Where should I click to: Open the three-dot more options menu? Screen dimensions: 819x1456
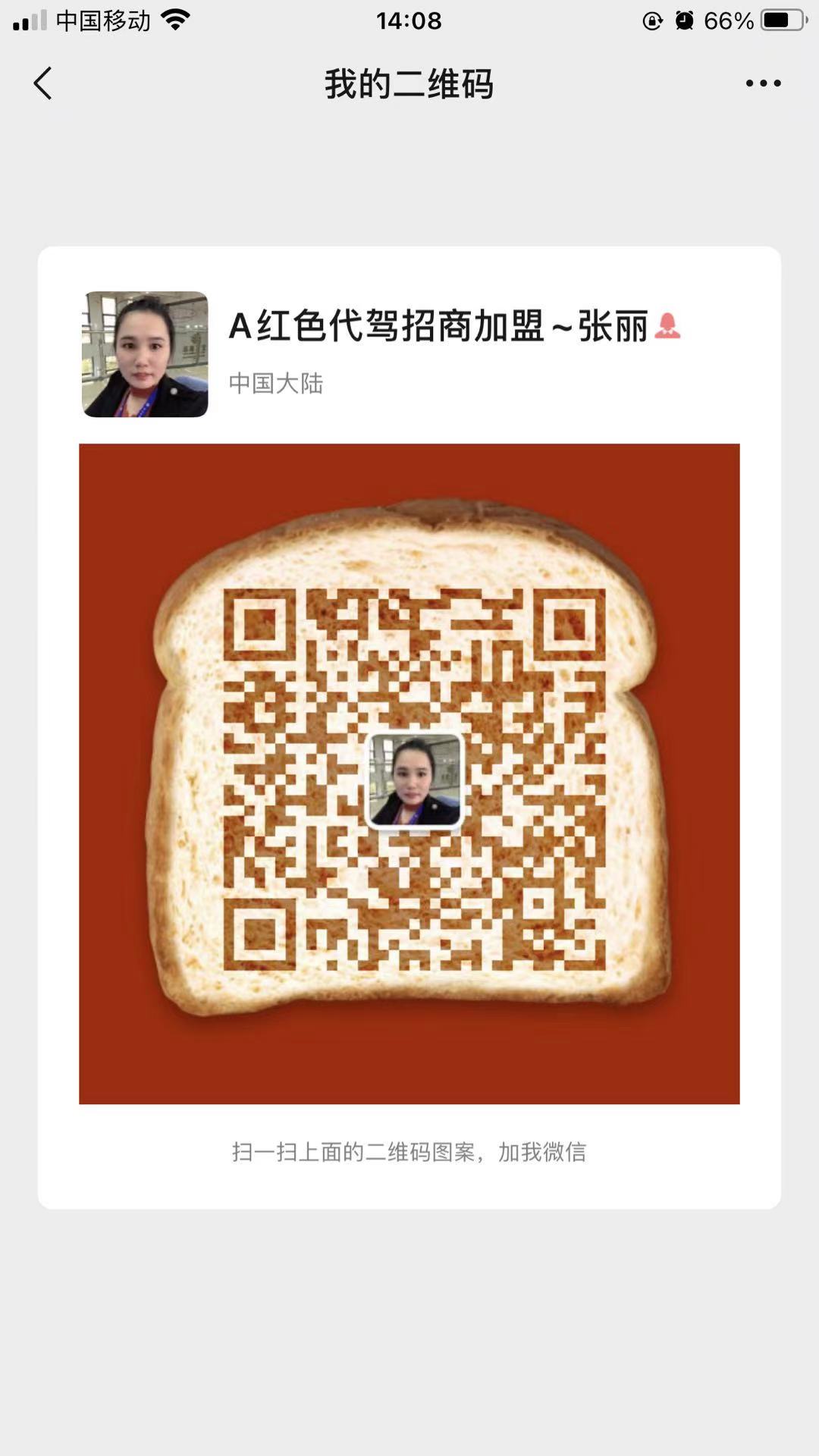click(763, 83)
